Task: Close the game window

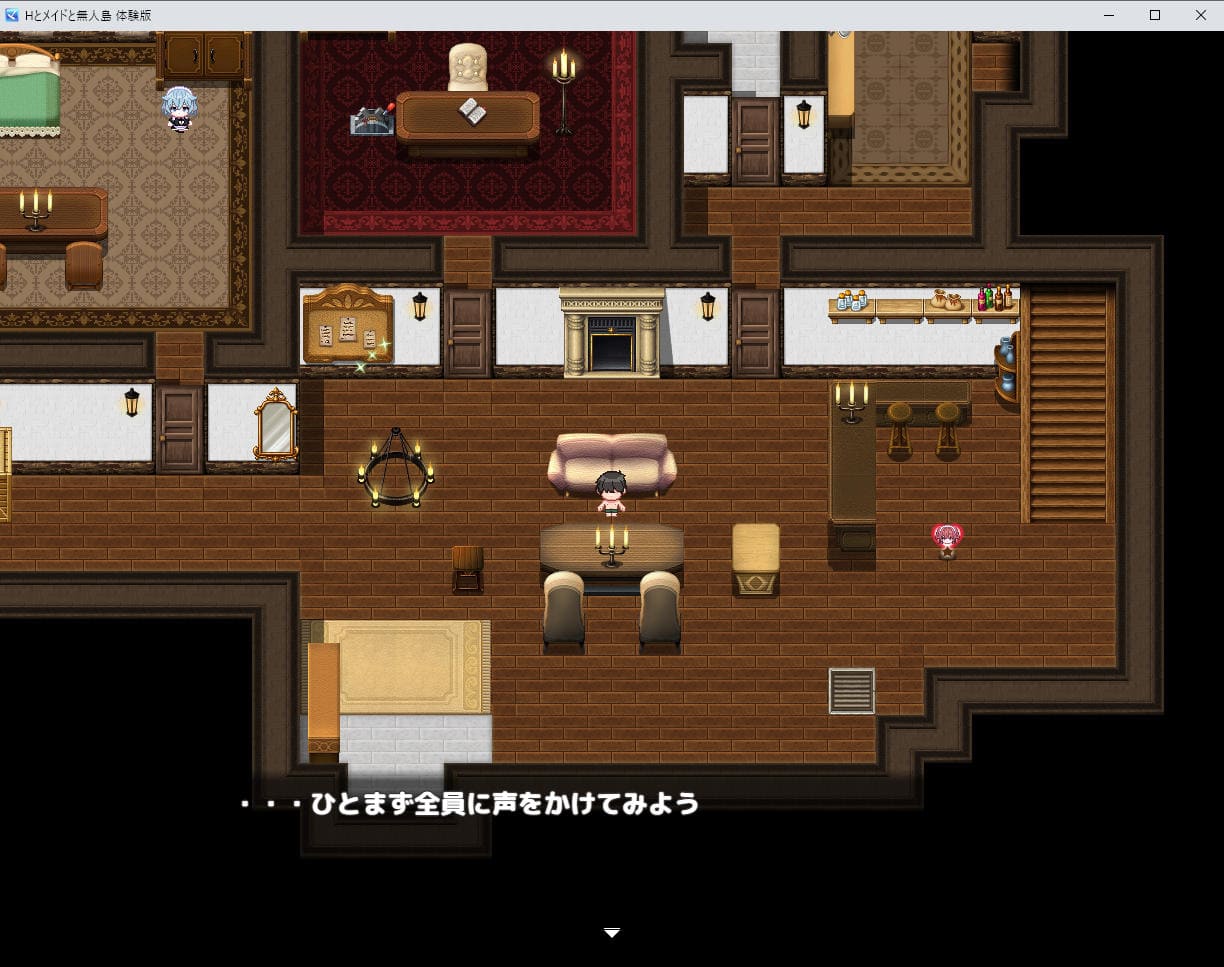Action: point(1200,15)
